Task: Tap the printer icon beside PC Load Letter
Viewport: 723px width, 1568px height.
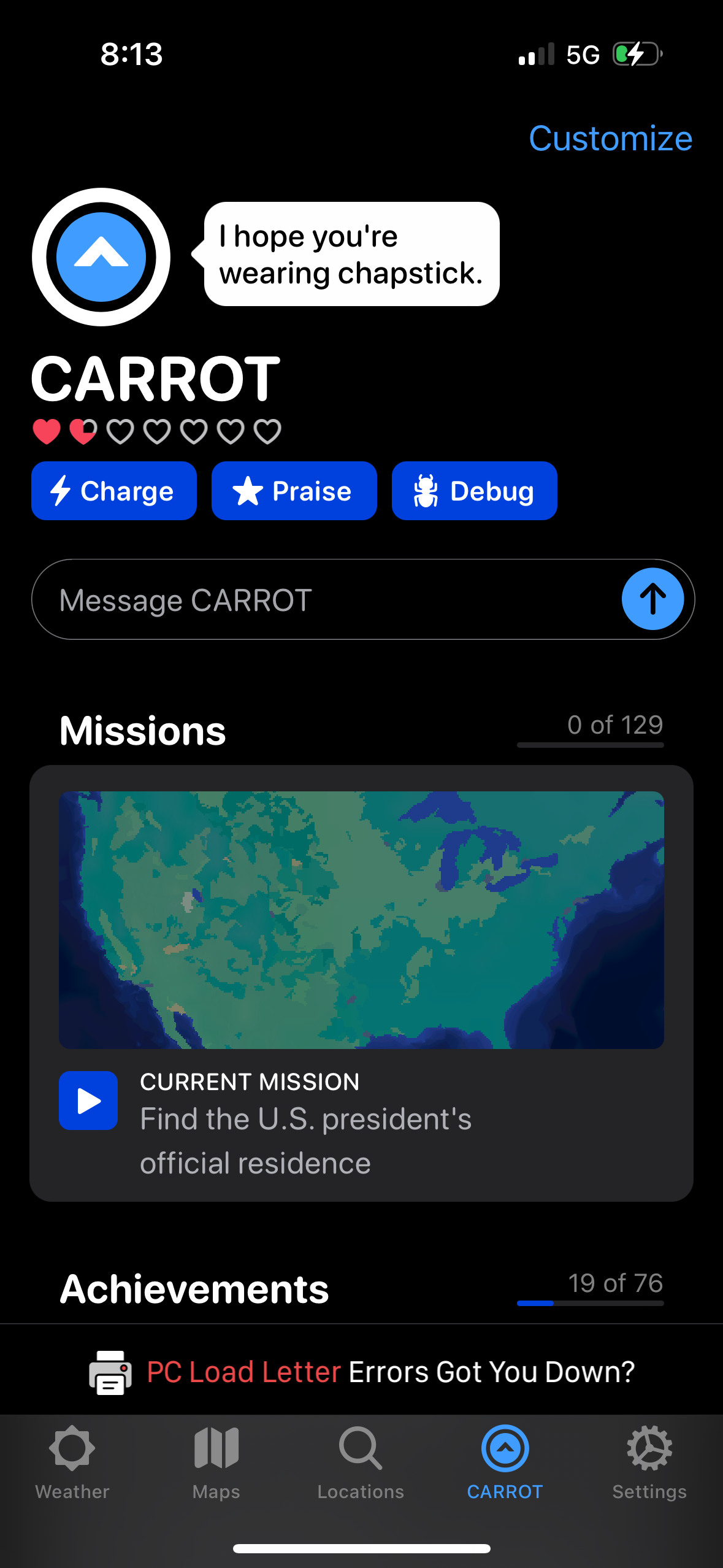Action: pyautogui.click(x=111, y=1372)
